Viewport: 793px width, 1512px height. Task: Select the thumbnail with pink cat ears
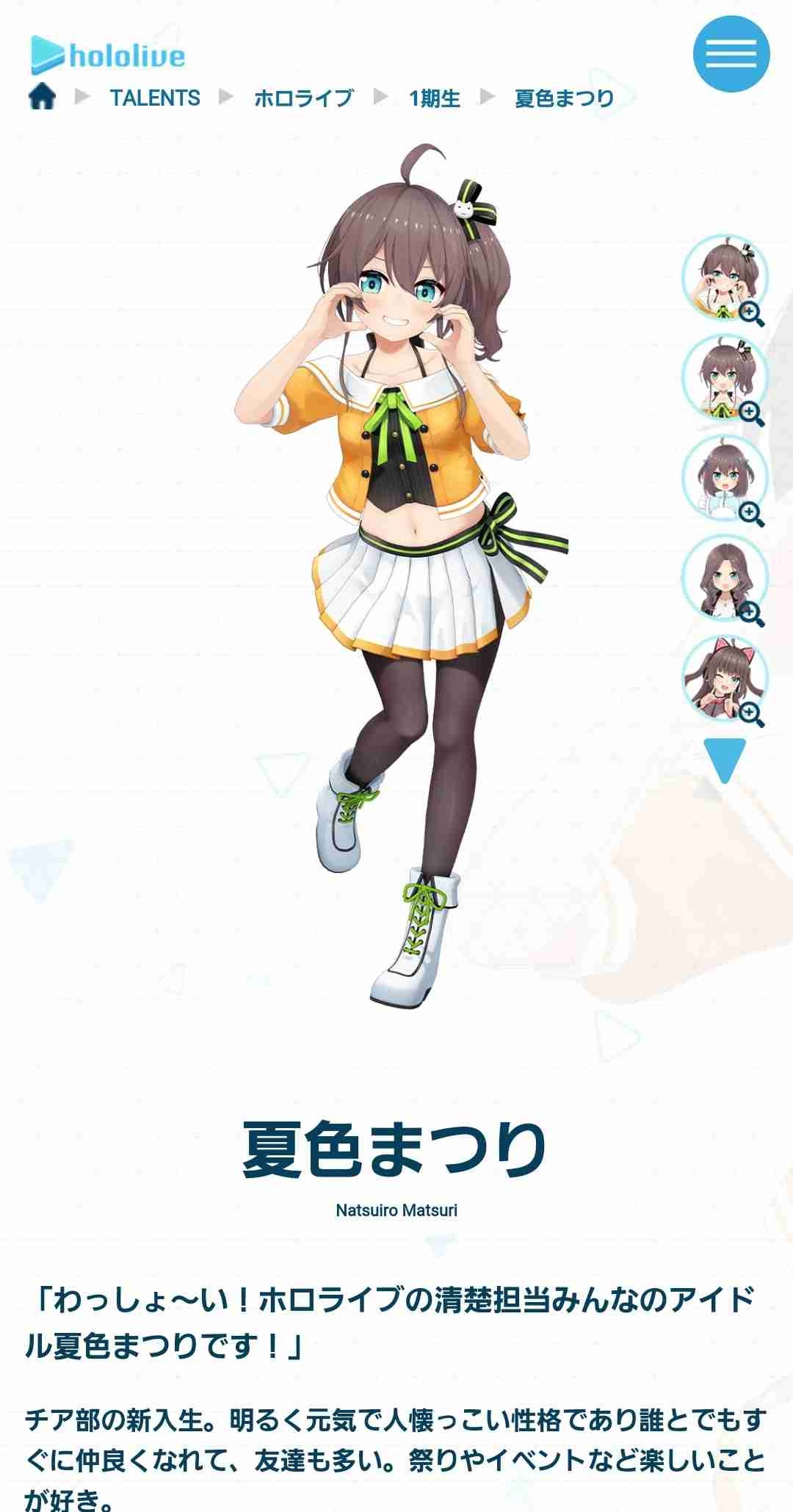(x=725, y=677)
